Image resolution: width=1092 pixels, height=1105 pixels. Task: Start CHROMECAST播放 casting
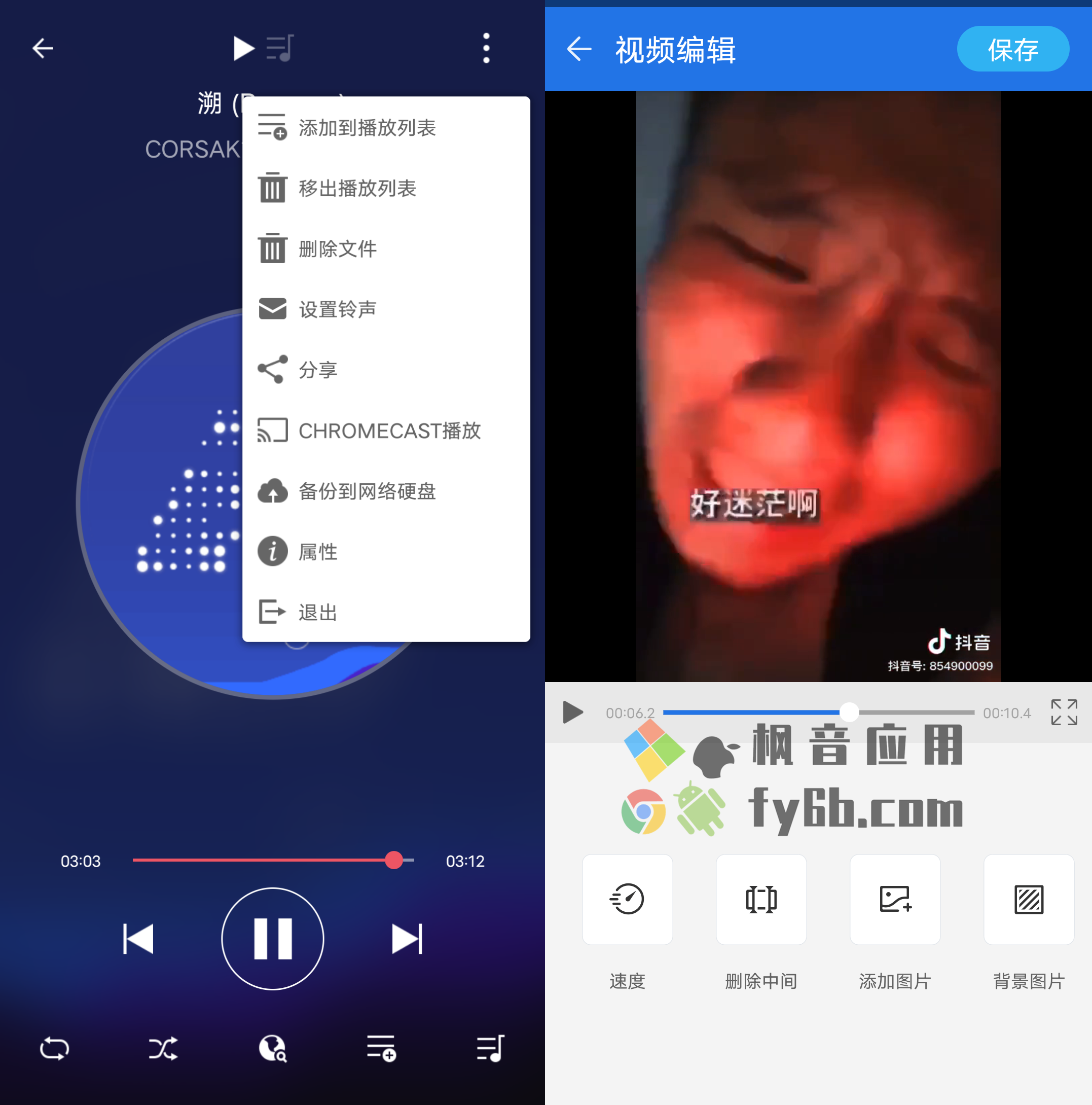[x=389, y=431]
